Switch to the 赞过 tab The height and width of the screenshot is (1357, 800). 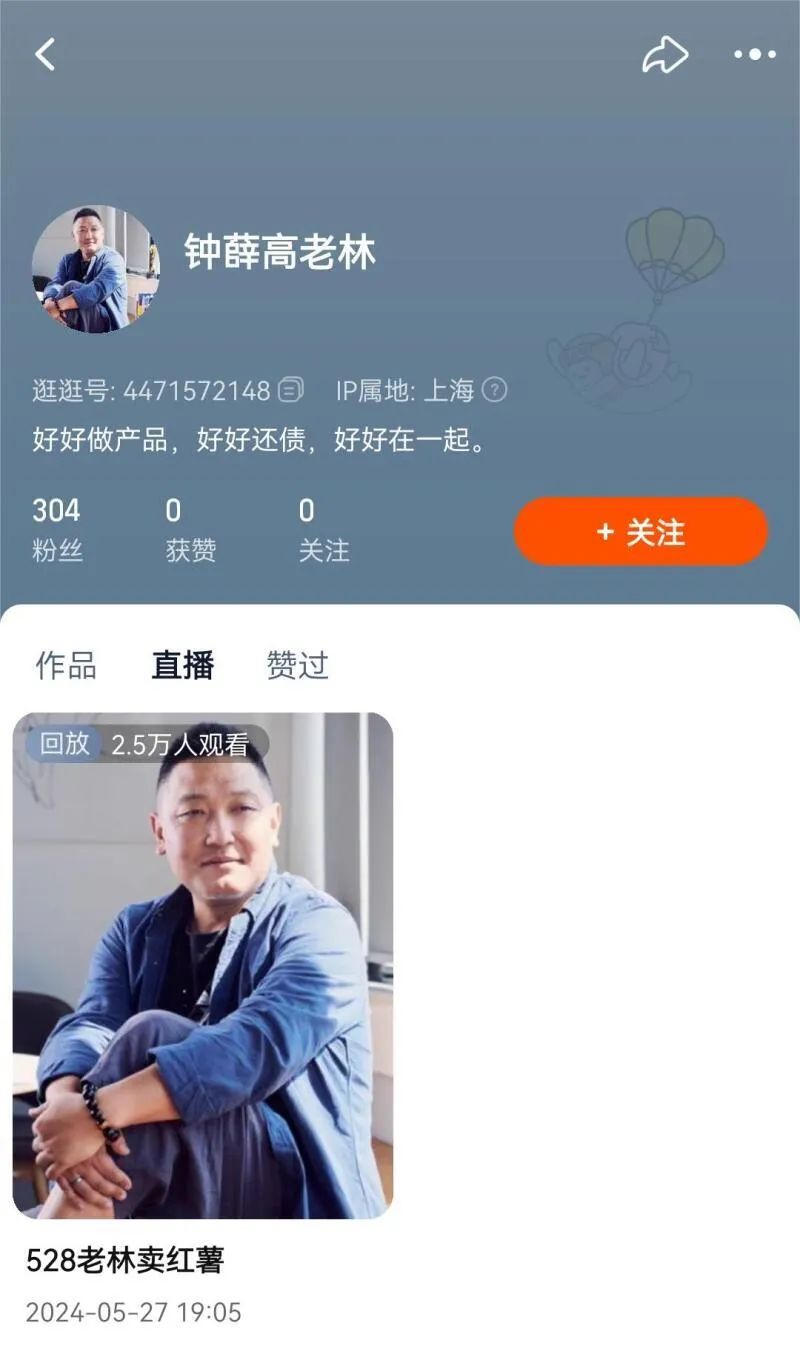298,665
